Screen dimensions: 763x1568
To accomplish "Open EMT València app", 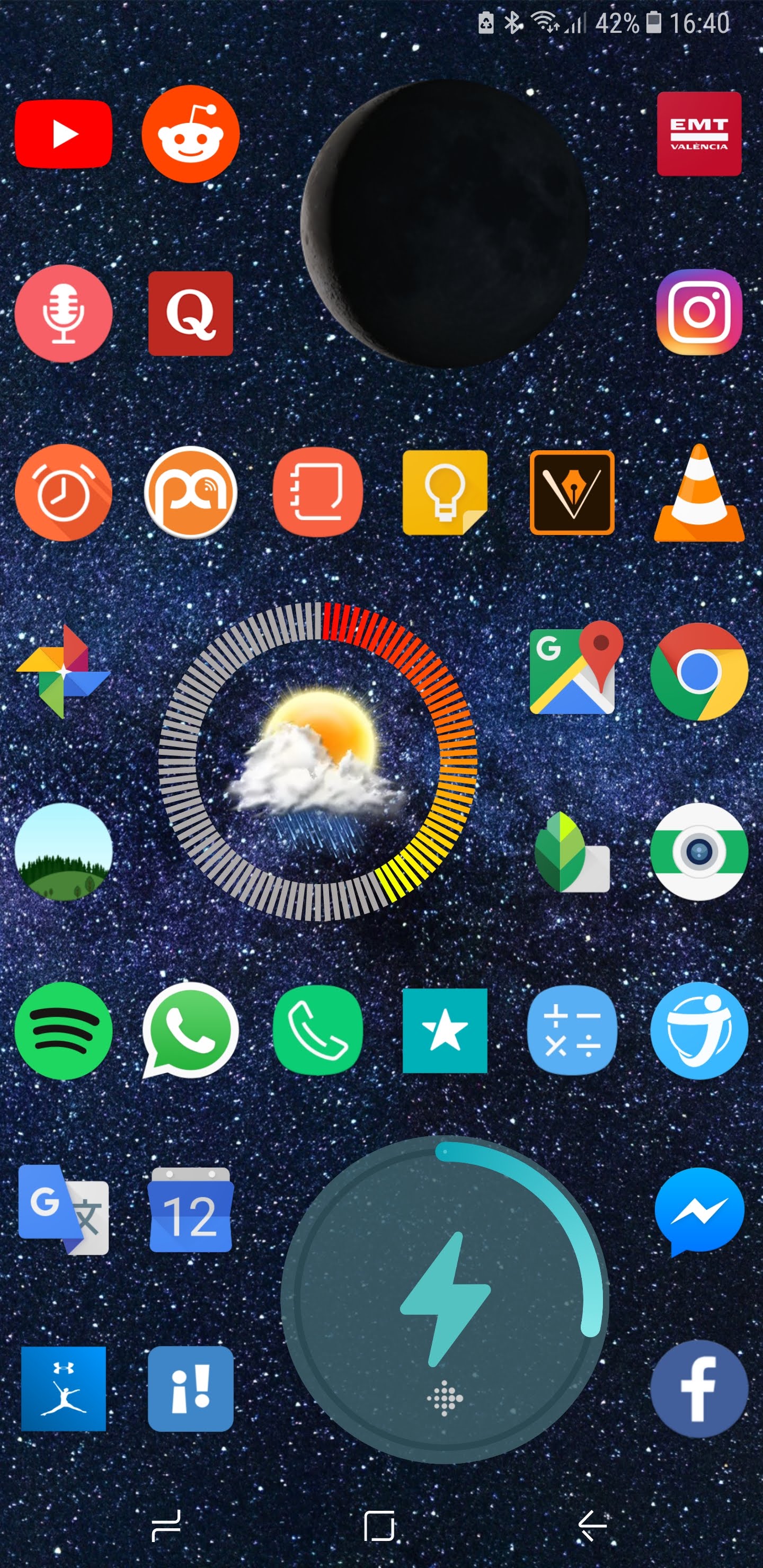I will pos(698,134).
